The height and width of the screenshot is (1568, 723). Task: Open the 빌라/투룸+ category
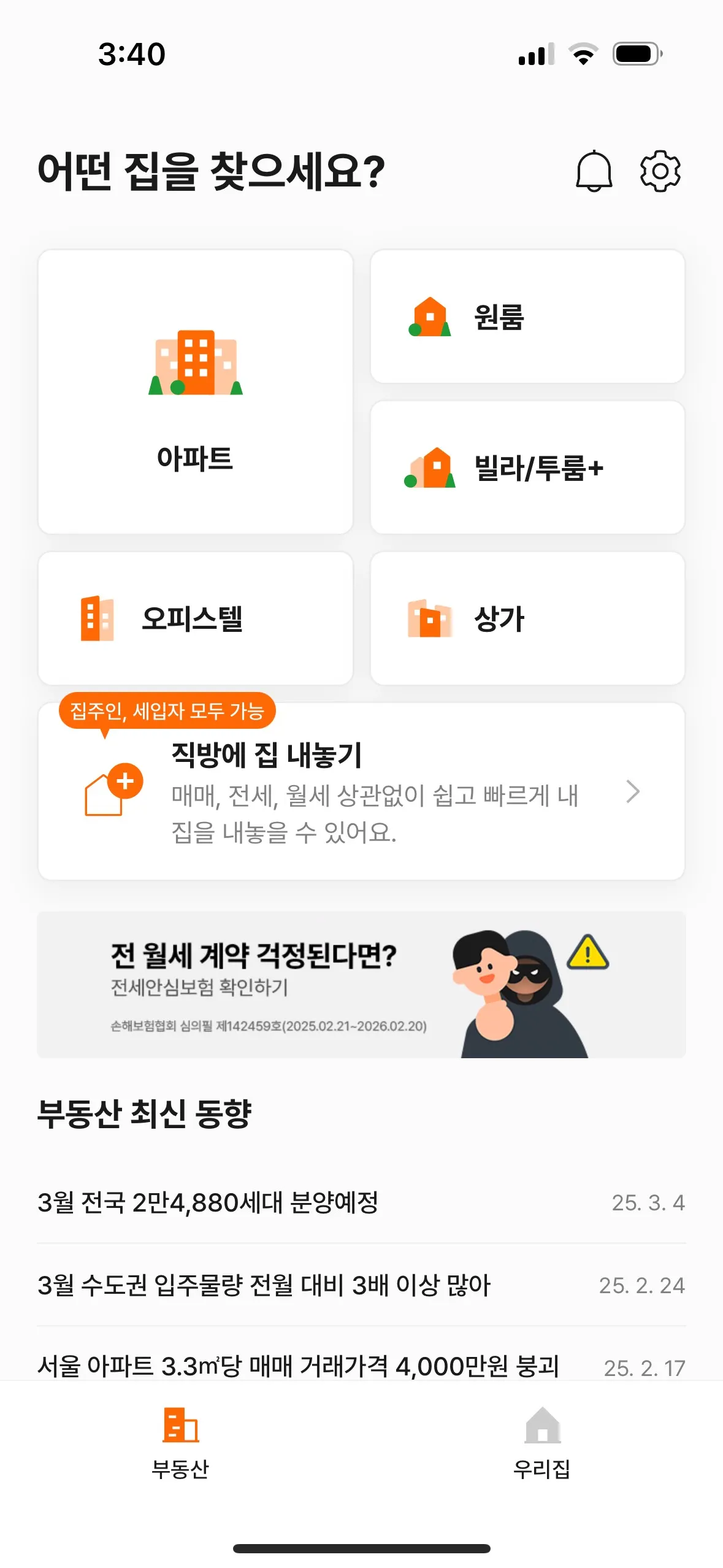coord(527,467)
